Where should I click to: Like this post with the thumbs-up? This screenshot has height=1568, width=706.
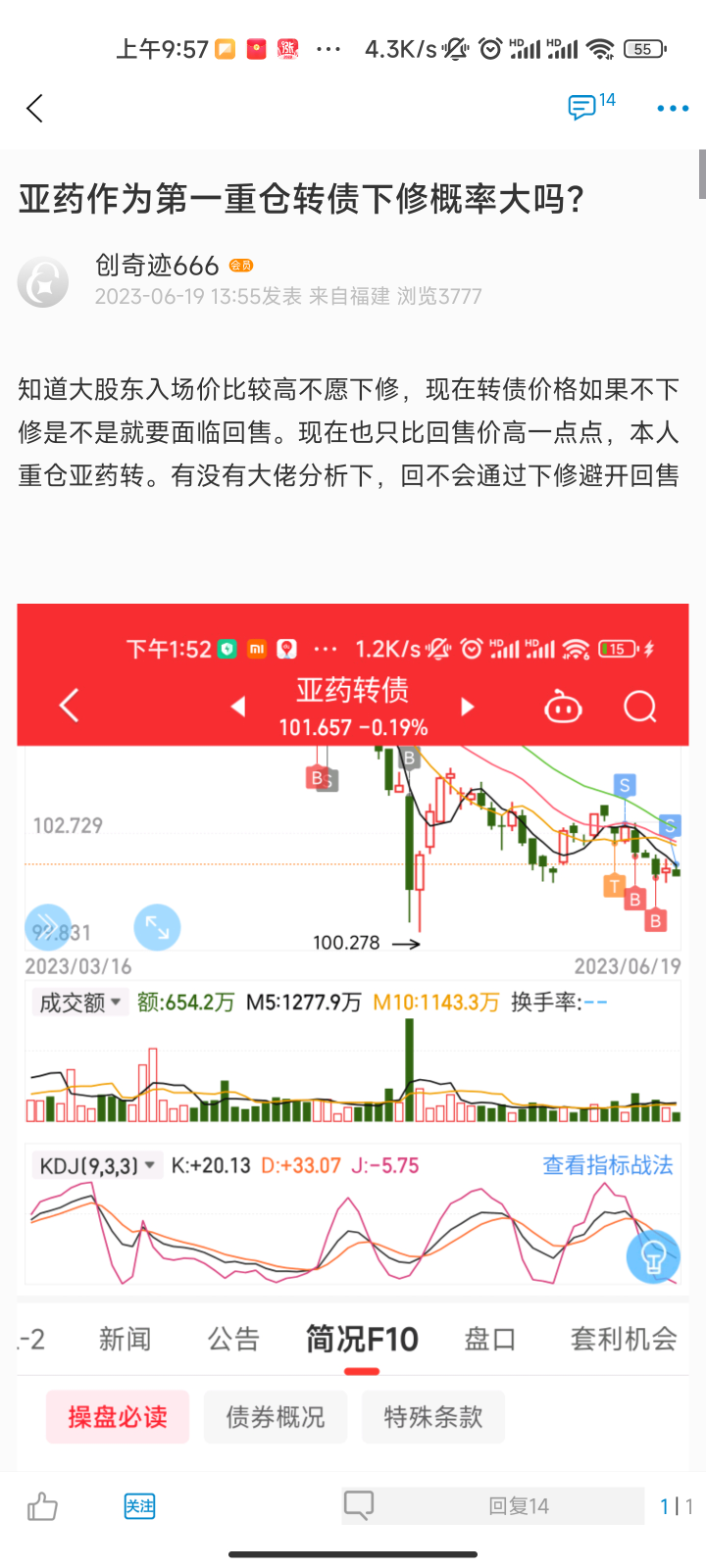tap(42, 1506)
